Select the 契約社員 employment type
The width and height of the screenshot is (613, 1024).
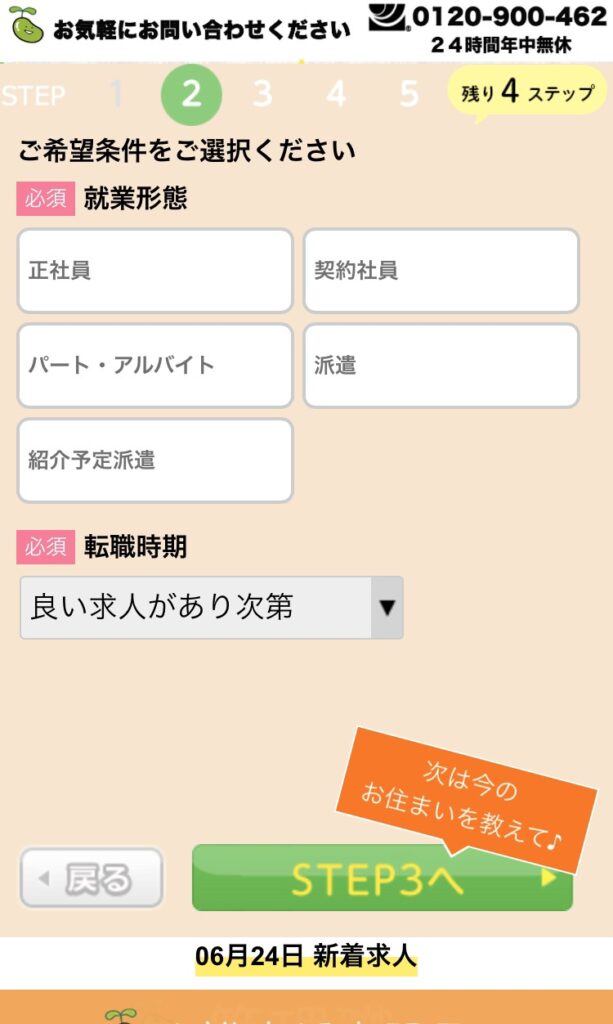point(441,271)
